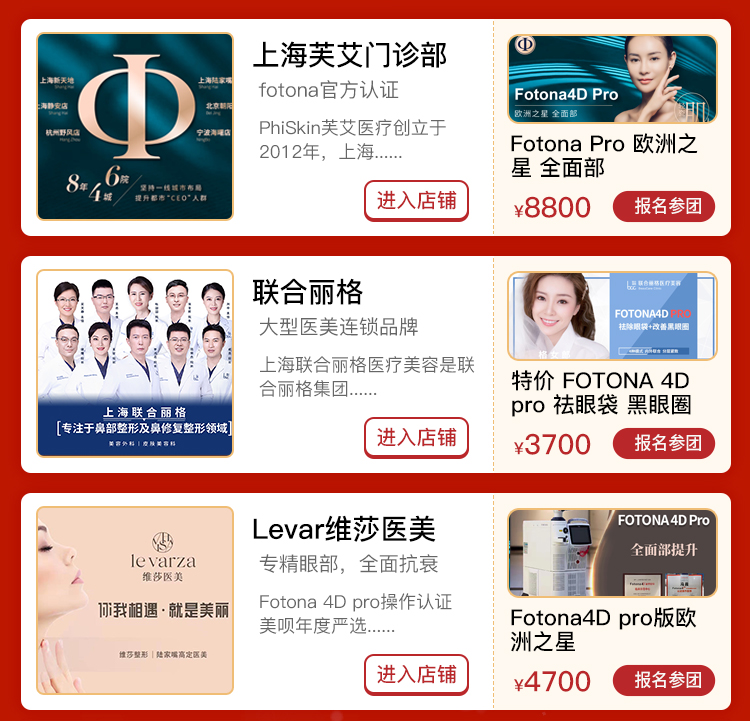
Task: Enter the Levar维莎医美 store
Action: tap(416, 674)
